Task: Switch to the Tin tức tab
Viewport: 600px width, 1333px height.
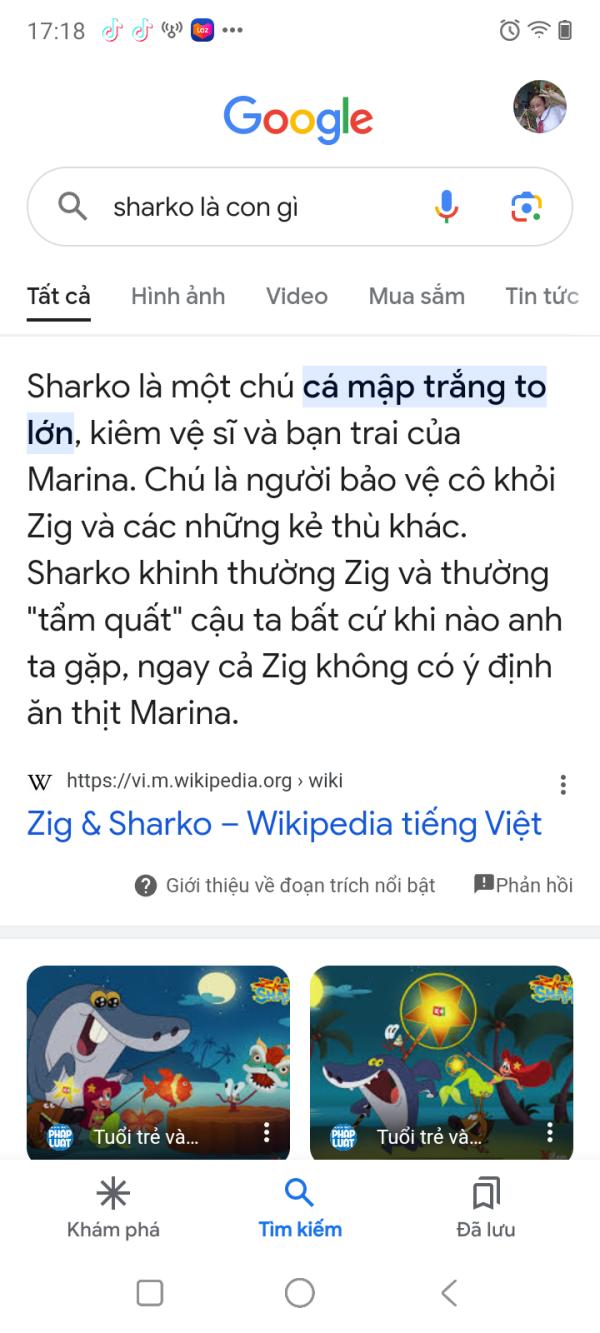Action: [542, 296]
